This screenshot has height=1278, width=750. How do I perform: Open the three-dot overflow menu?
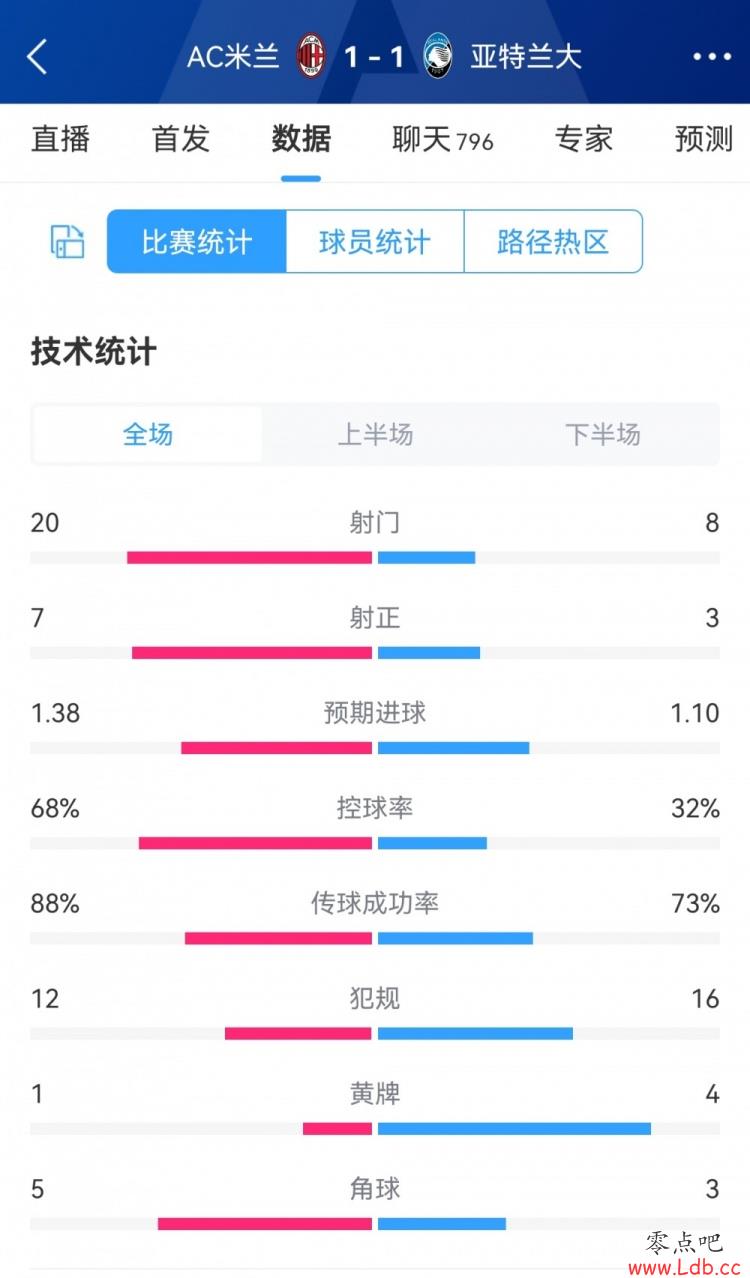(x=712, y=57)
